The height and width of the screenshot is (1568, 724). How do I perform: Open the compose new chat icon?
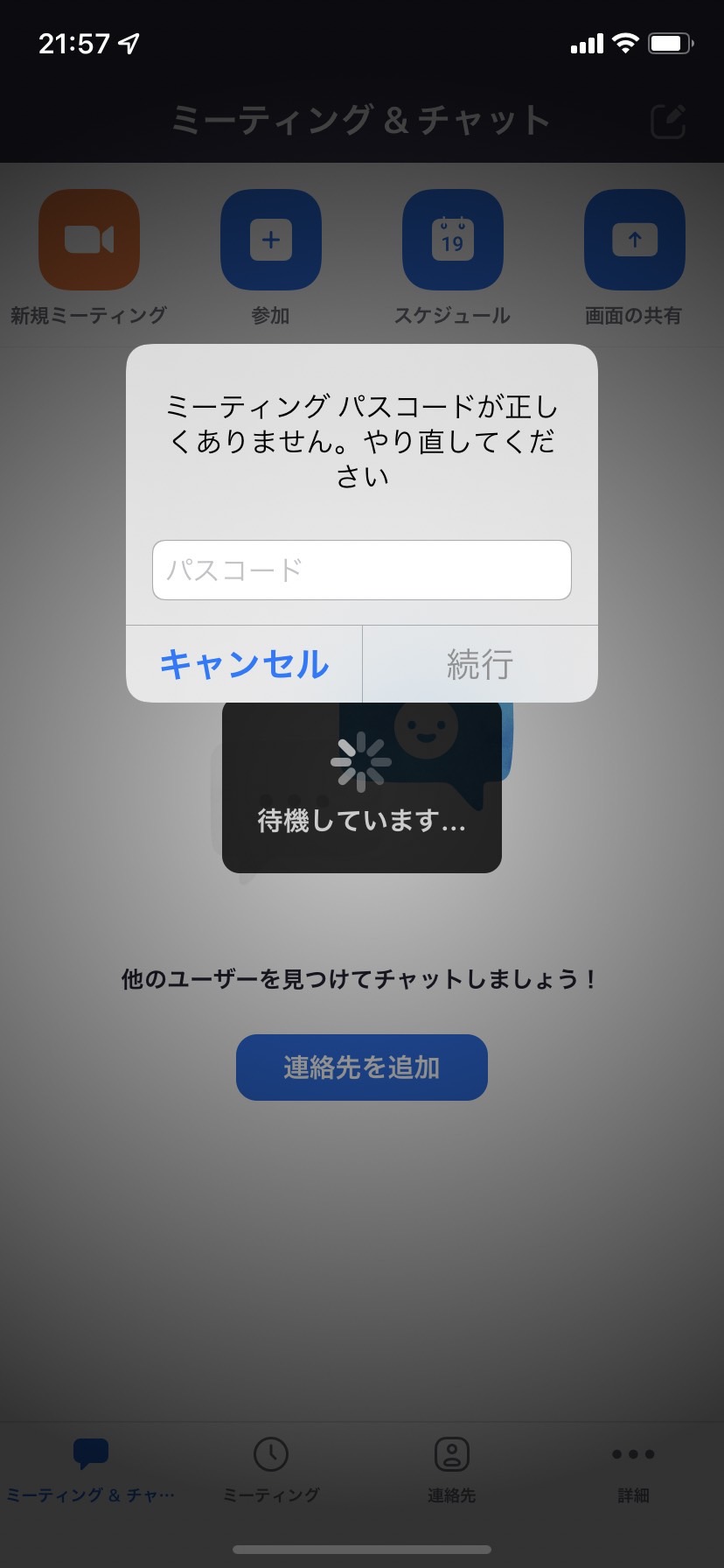668,121
